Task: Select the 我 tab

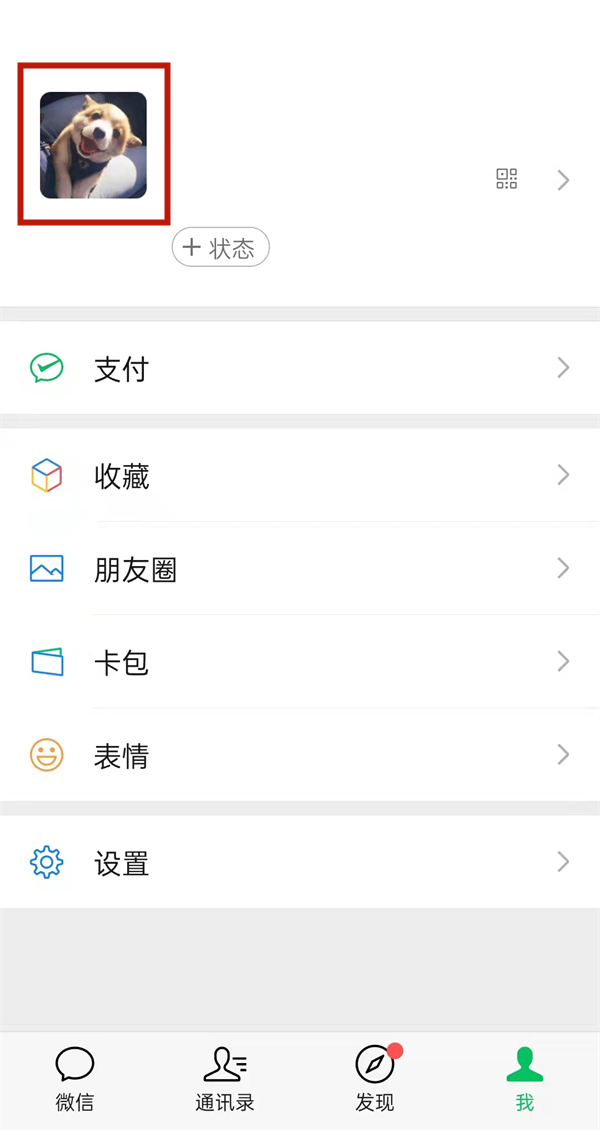Action: pyautogui.click(x=525, y=1079)
